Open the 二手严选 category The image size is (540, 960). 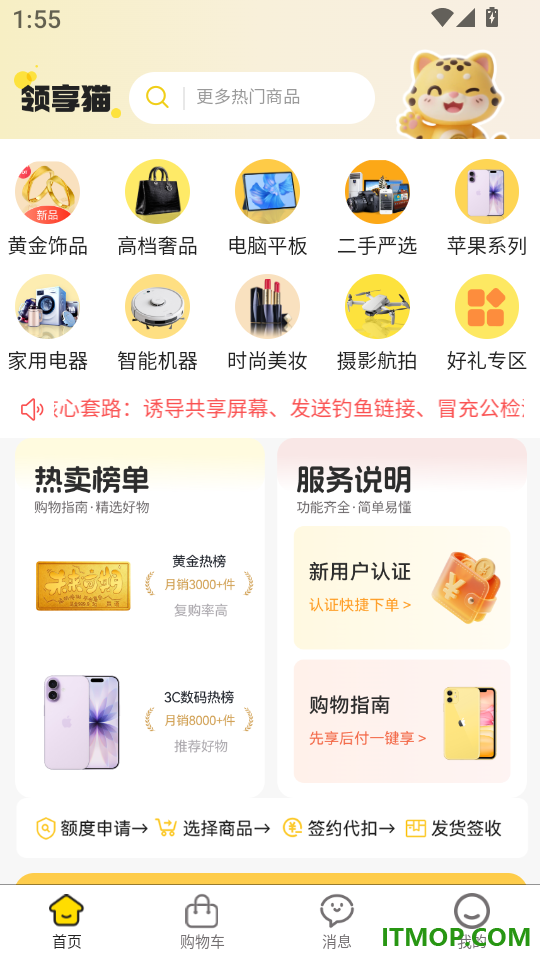[377, 209]
